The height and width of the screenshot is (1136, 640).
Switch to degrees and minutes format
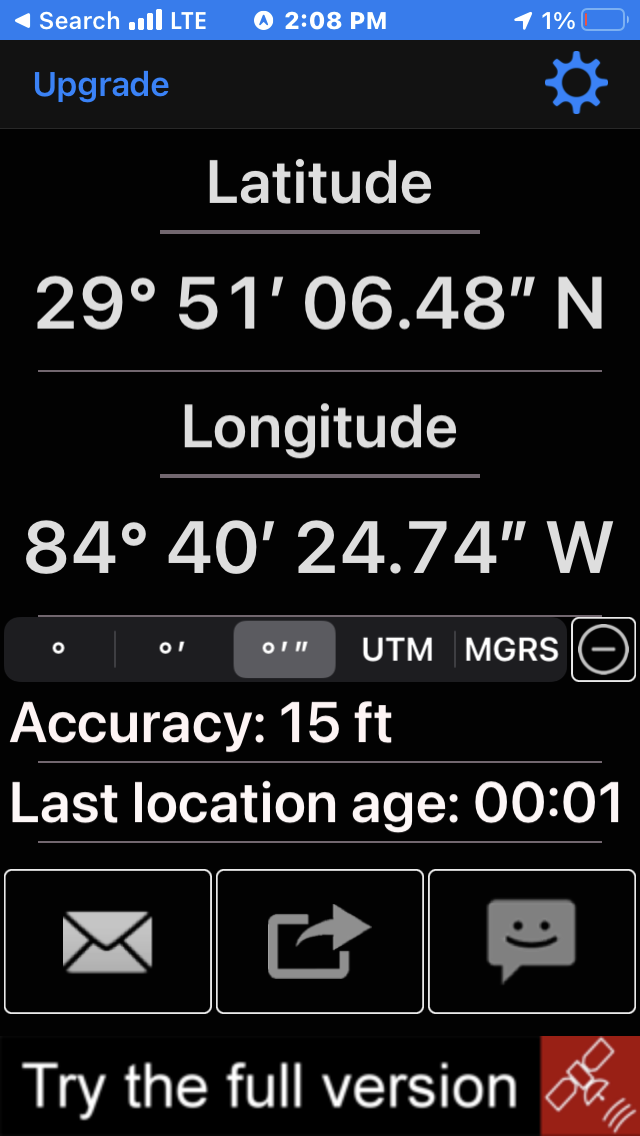click(x=173, y=649)
